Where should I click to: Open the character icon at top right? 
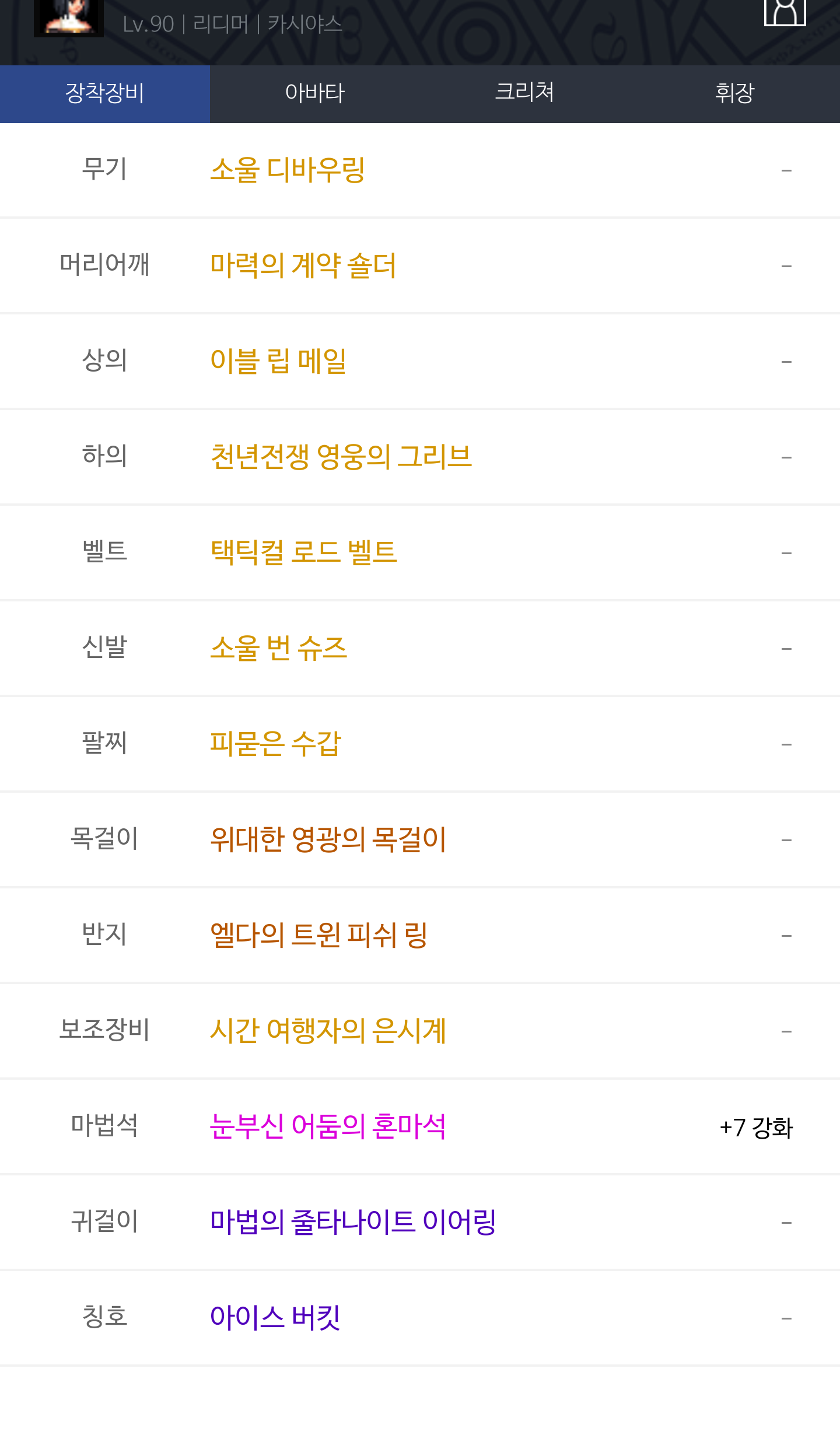click(x=785, y=12)
